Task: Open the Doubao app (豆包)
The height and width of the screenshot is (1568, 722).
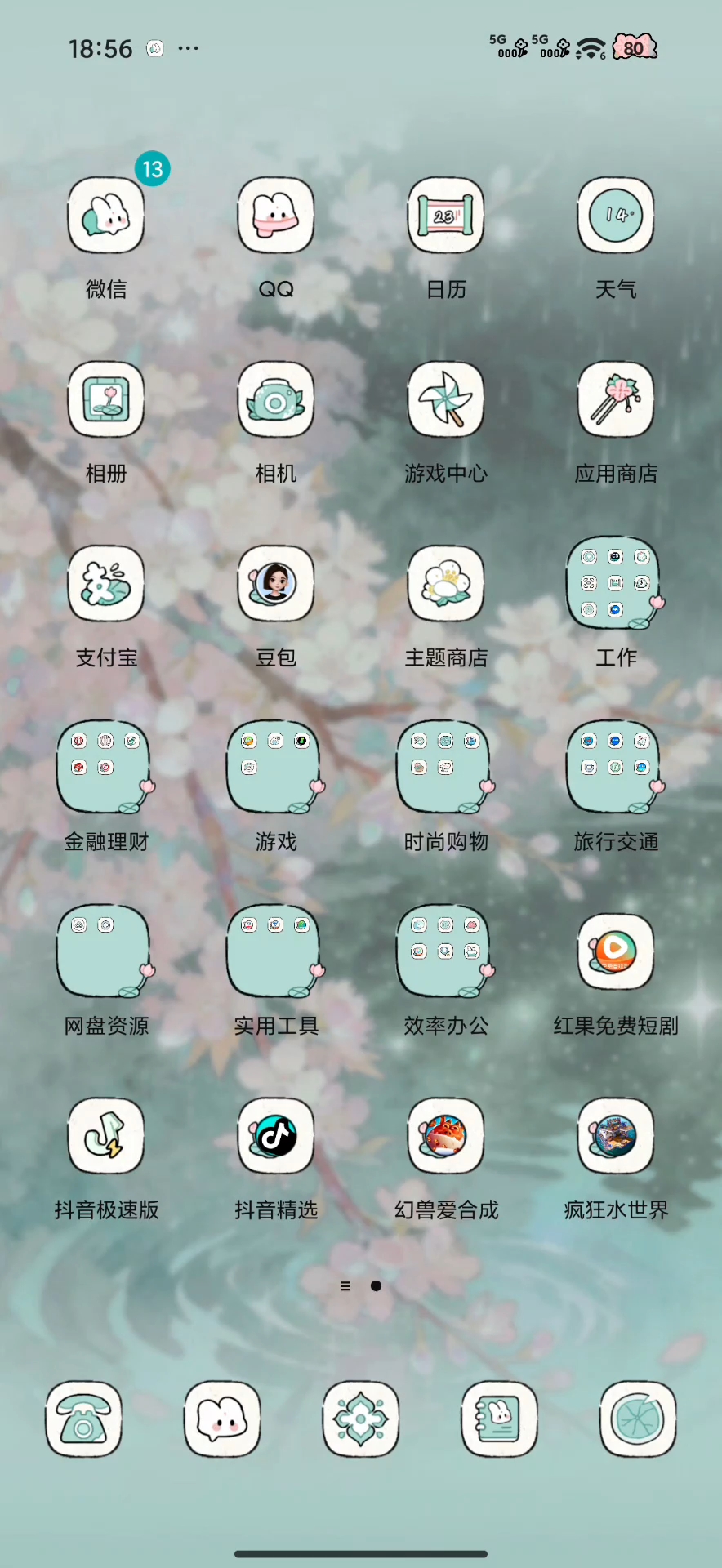Action: click(276, 584)
